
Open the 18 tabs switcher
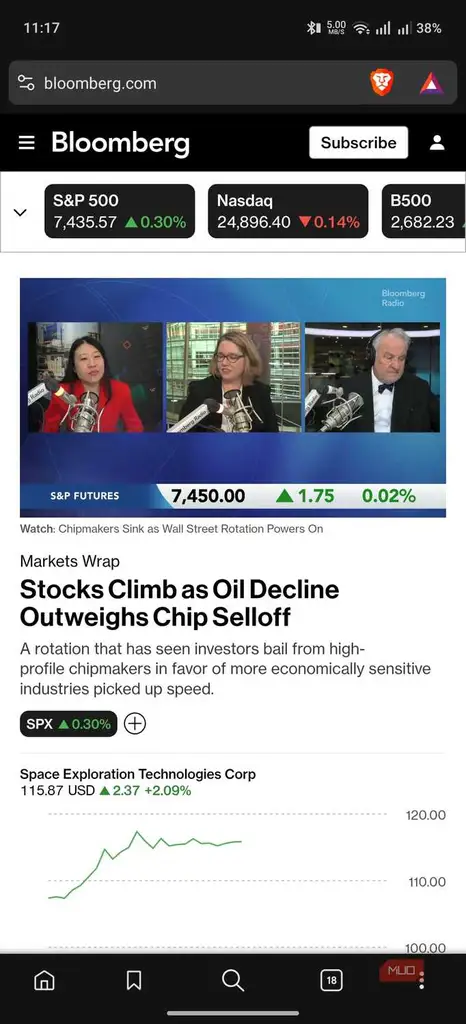331,980
